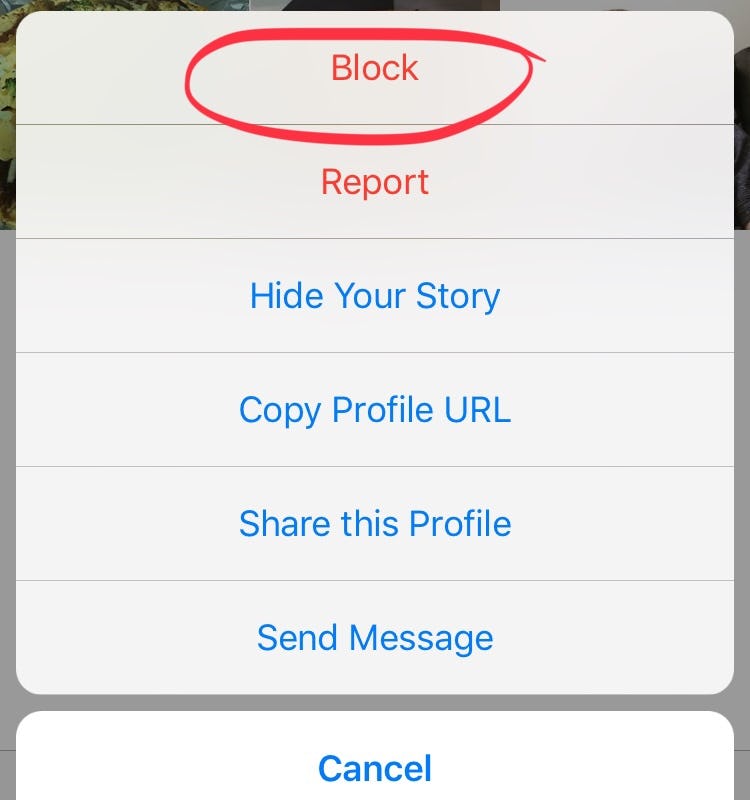Report this profile

375,182
